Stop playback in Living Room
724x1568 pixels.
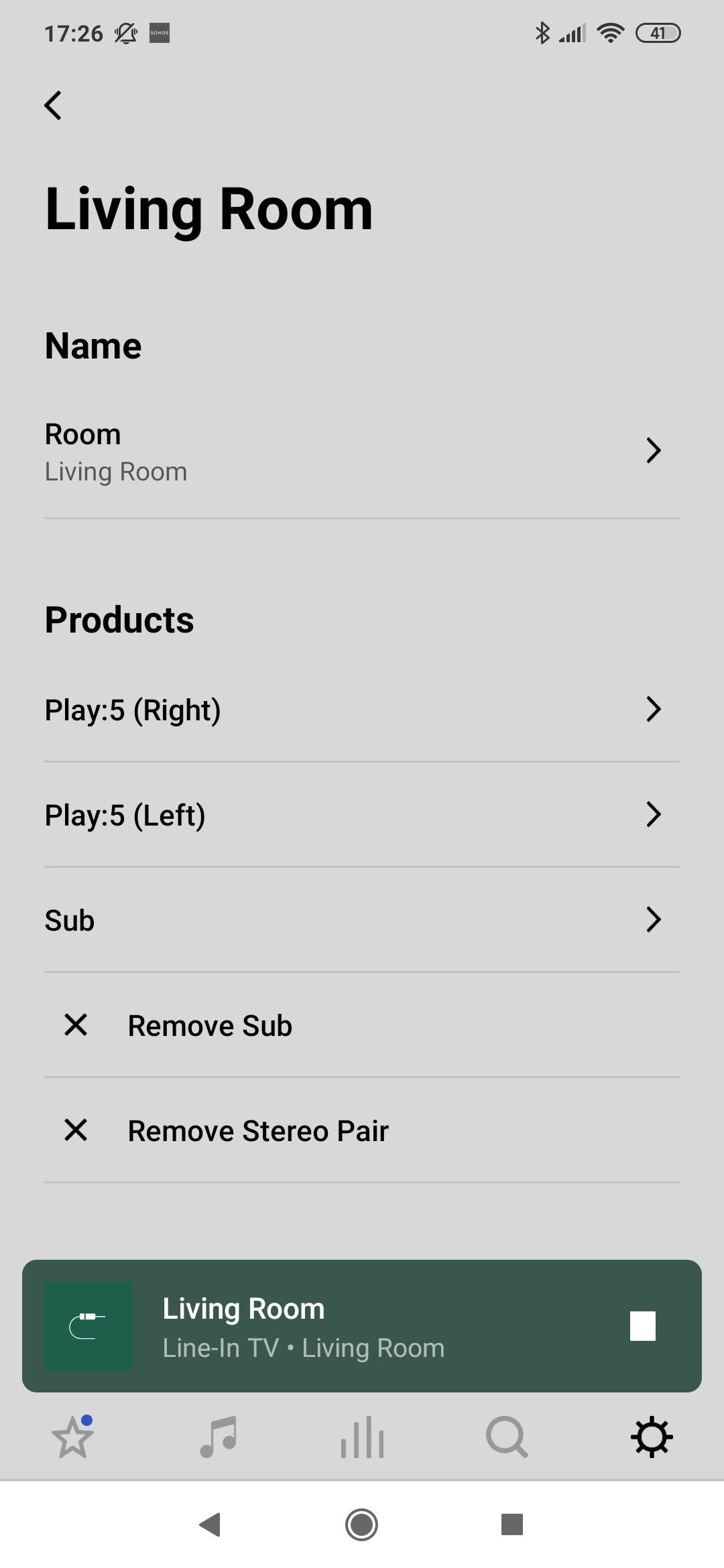[x=642, y=1326]
